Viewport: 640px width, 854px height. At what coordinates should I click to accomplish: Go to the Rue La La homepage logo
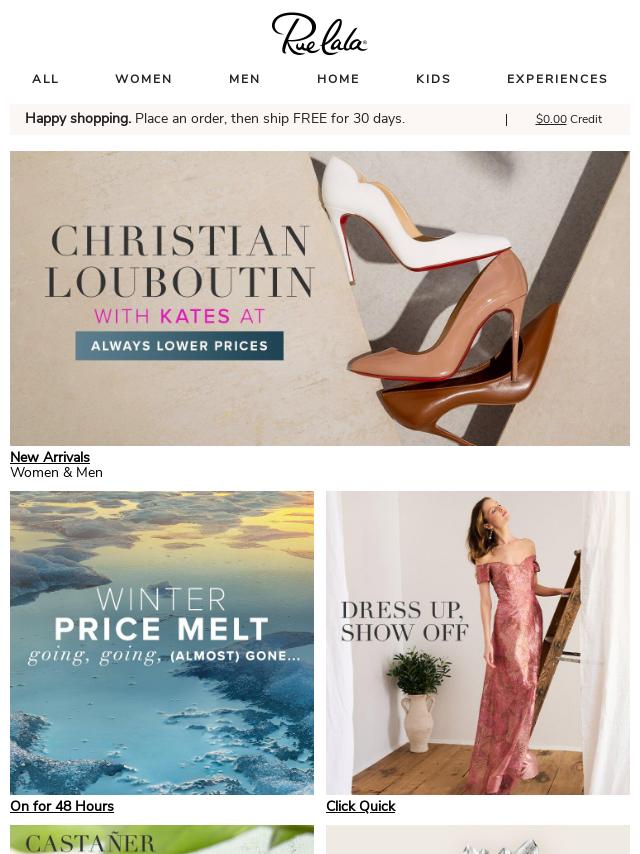pos(319,34)
